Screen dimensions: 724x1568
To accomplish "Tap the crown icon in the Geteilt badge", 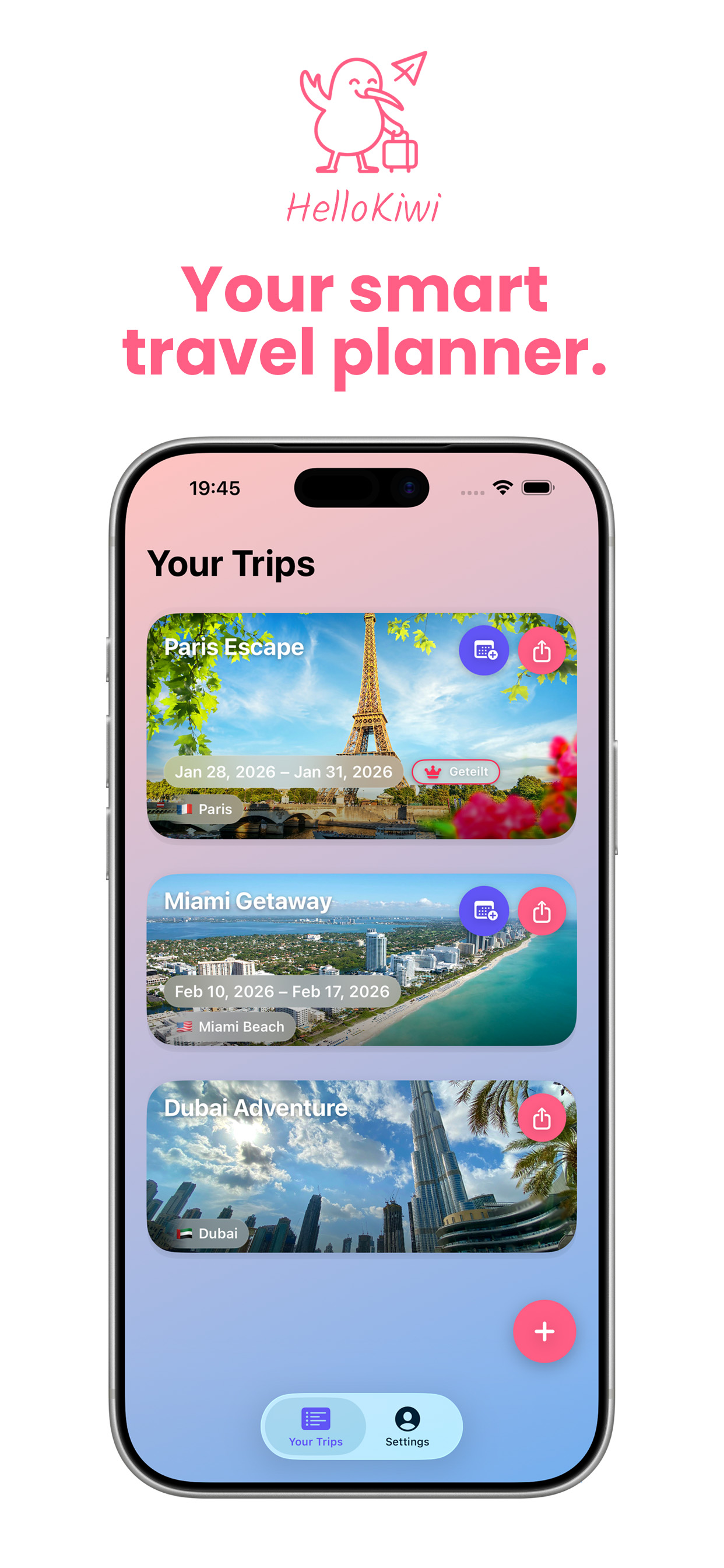I will [x=432, y=772].
